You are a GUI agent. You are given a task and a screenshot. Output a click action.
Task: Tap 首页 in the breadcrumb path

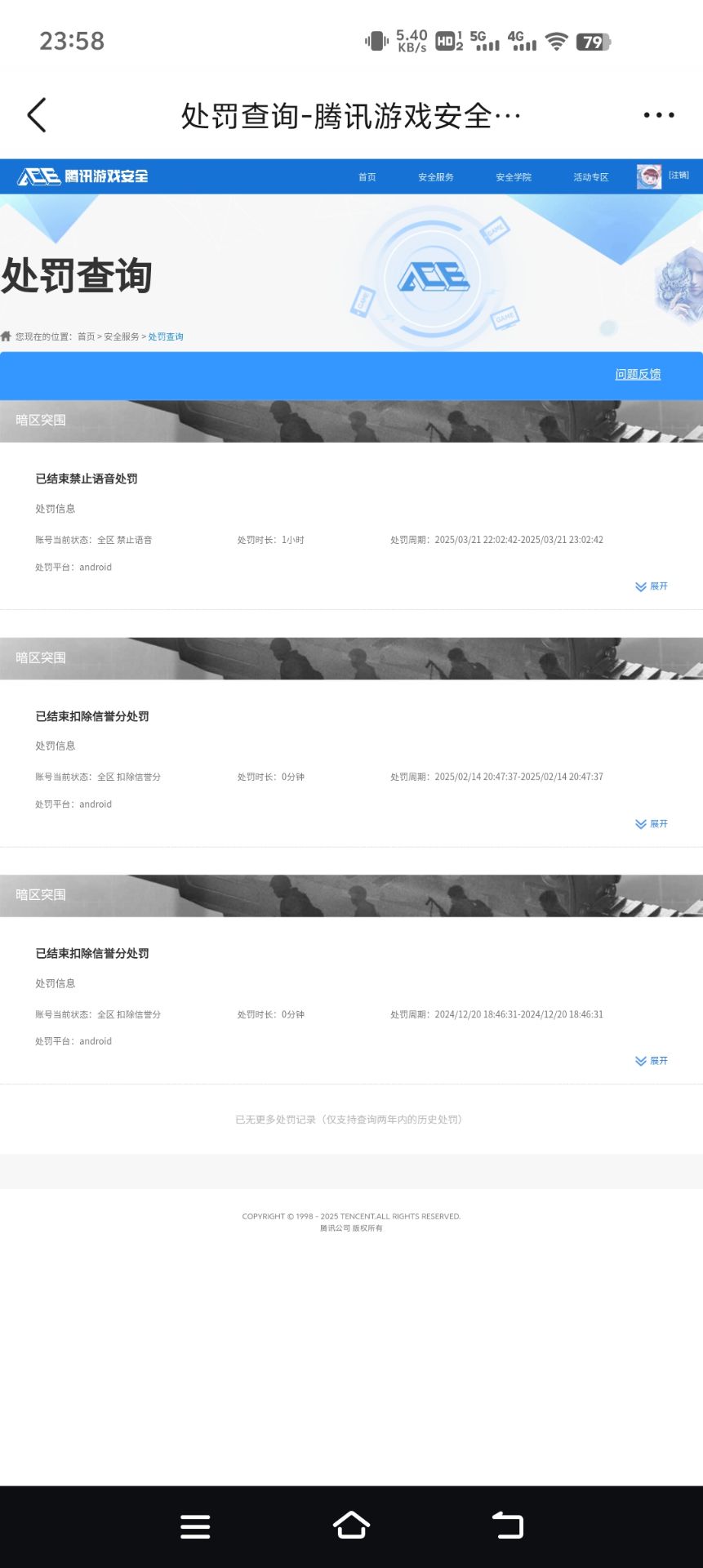pyautogui.click(x=86, y=336)
